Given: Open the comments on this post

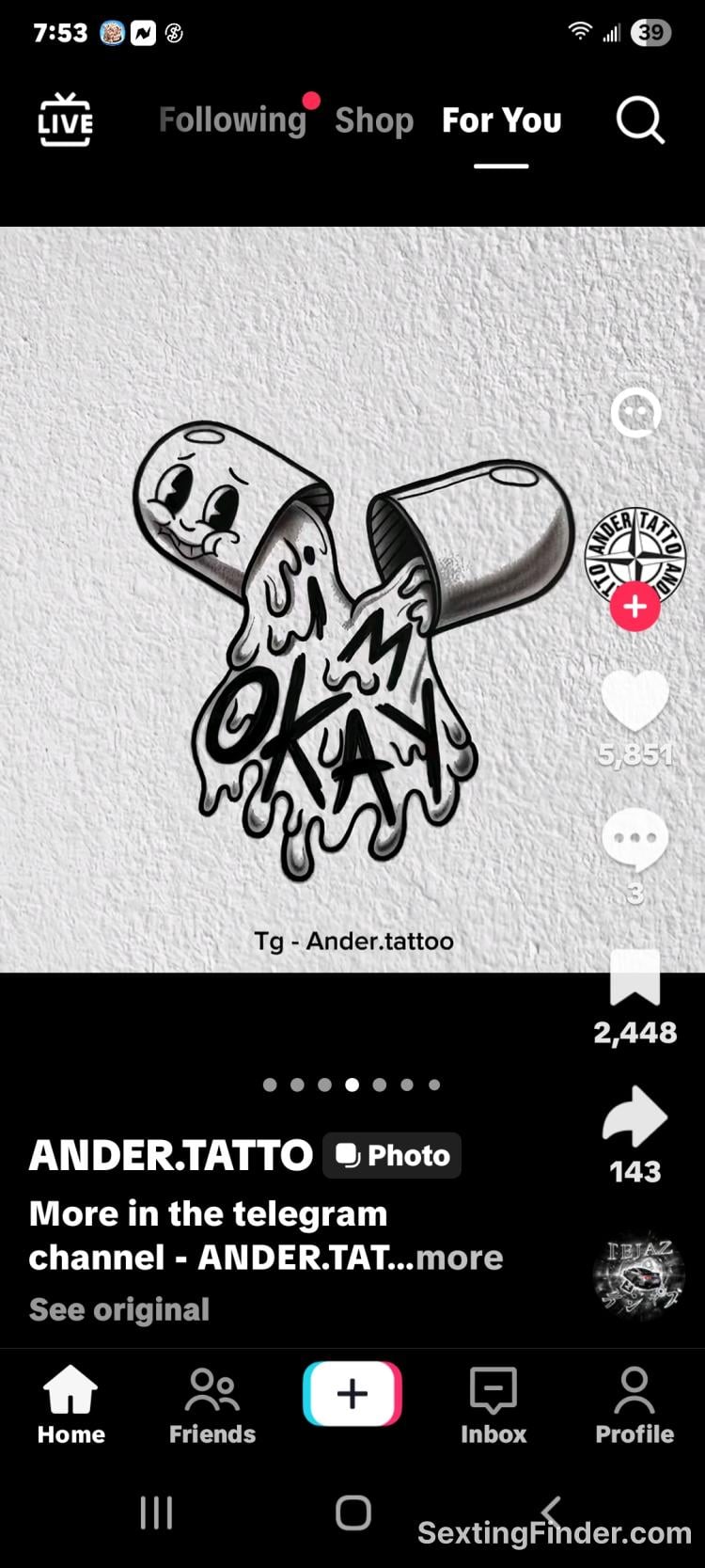Looking at the screenshot, I should (x=634, y=839).
